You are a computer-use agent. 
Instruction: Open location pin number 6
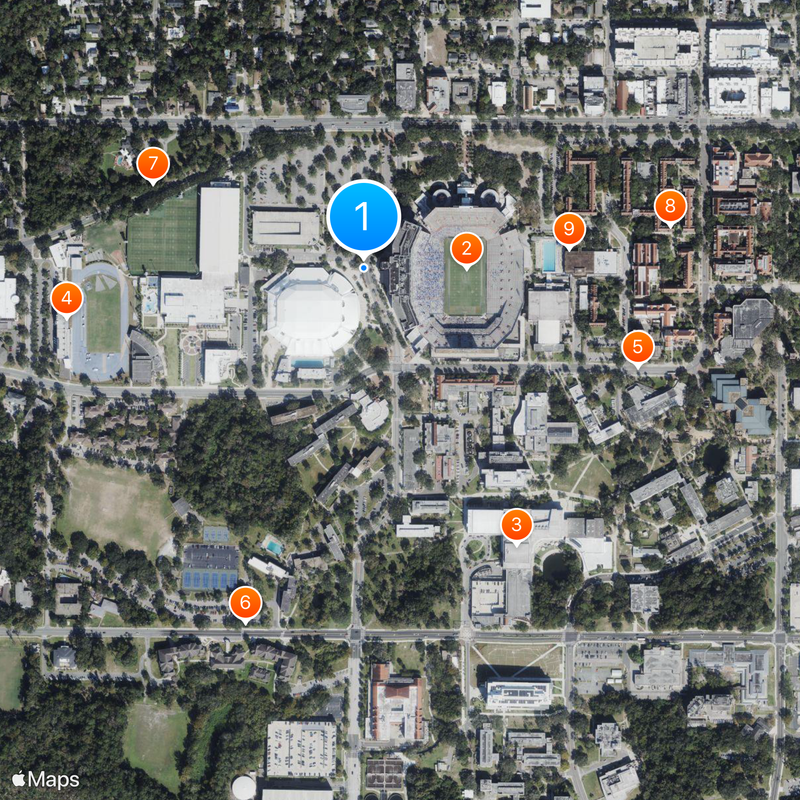pyautogui.click(x=245, y=603)
